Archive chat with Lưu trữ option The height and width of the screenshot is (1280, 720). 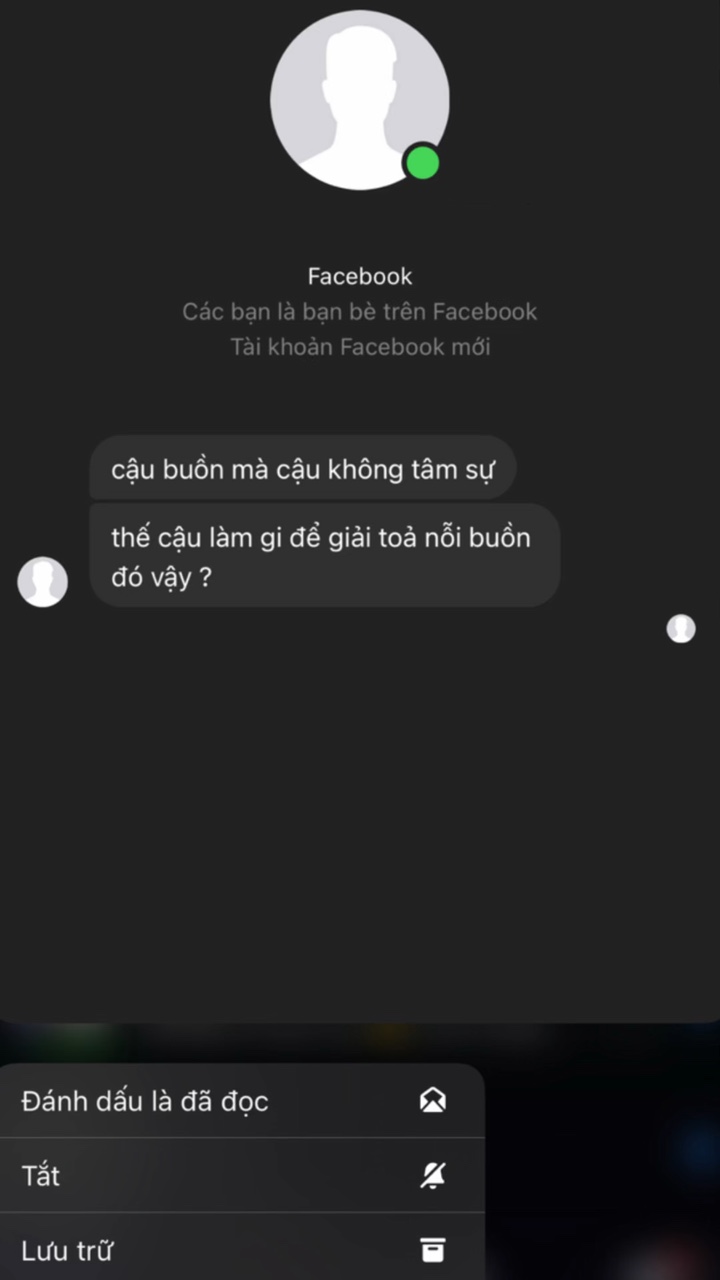point(242,1248)
